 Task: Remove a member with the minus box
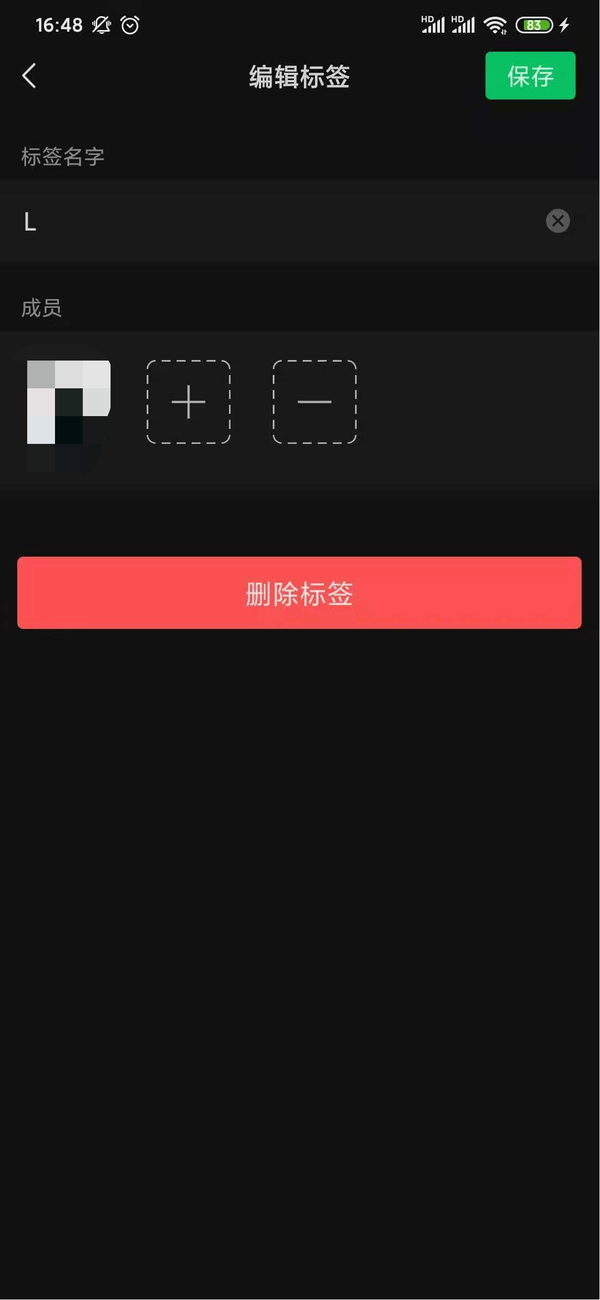(314, 402)
